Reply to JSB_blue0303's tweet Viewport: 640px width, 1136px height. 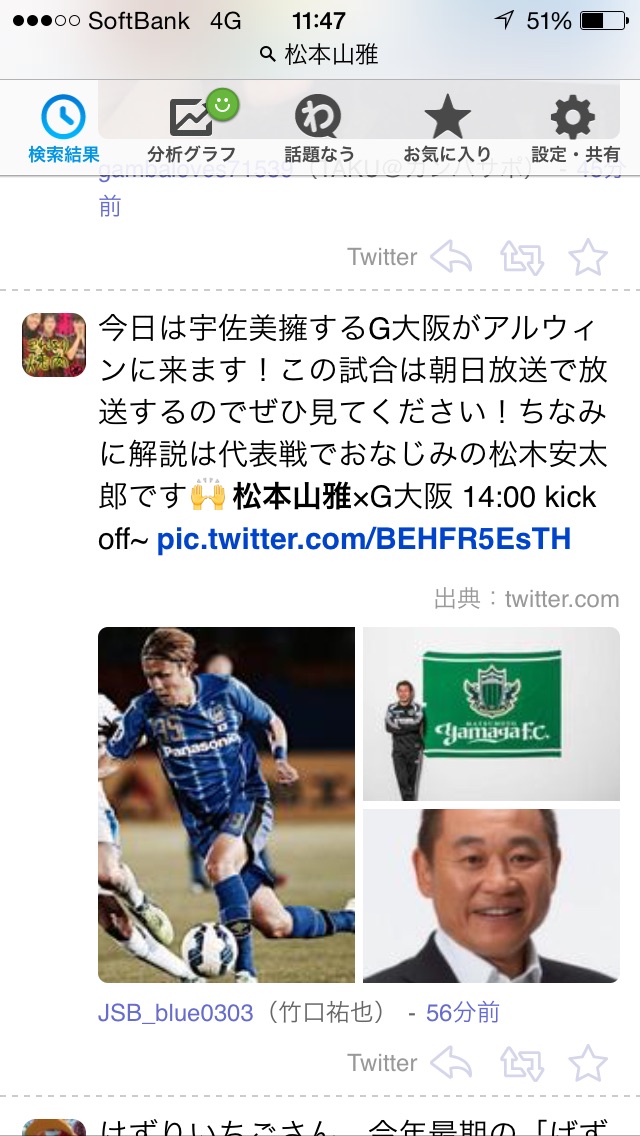click(x=451, y=1063)
